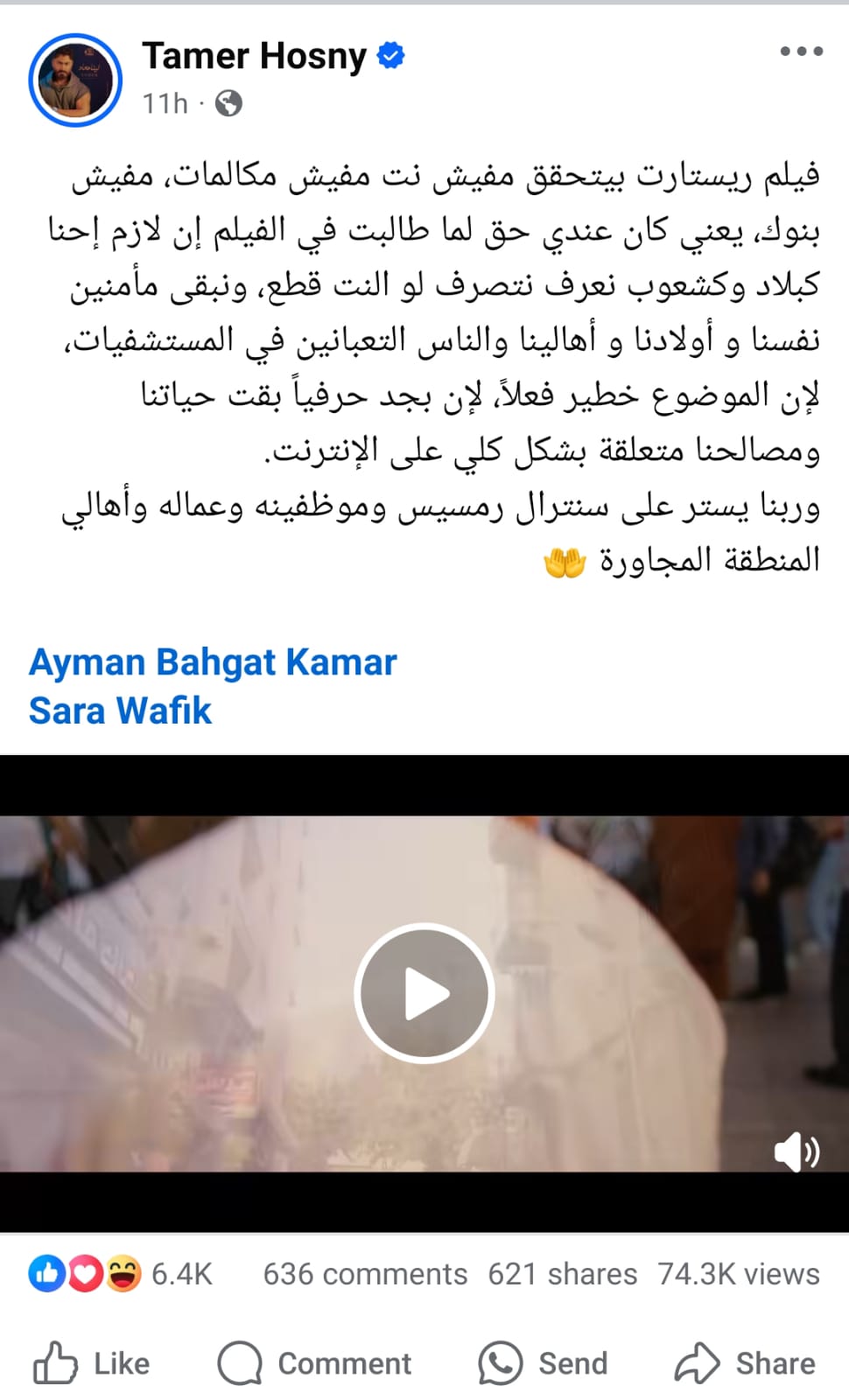
Task: Open tagged profile Ayman Bahgat Kamar
Action: (x=213, y=662)
